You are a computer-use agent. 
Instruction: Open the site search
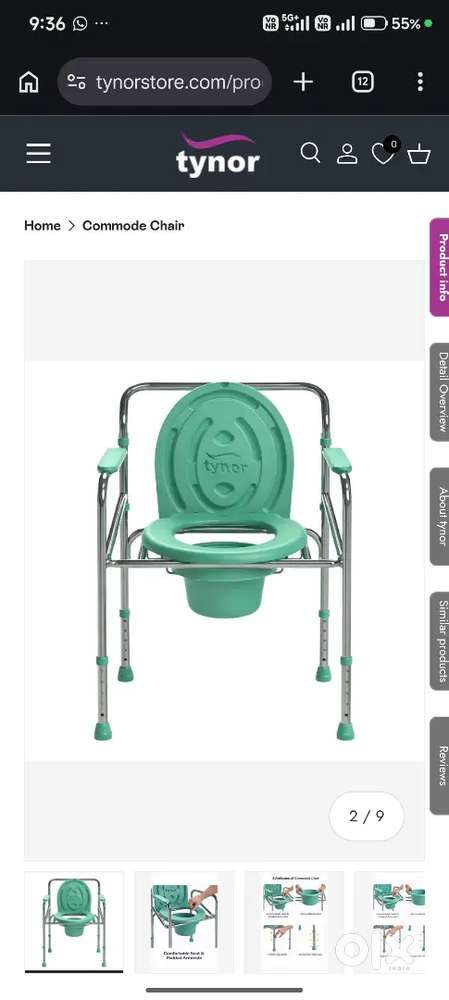[310, 153]
